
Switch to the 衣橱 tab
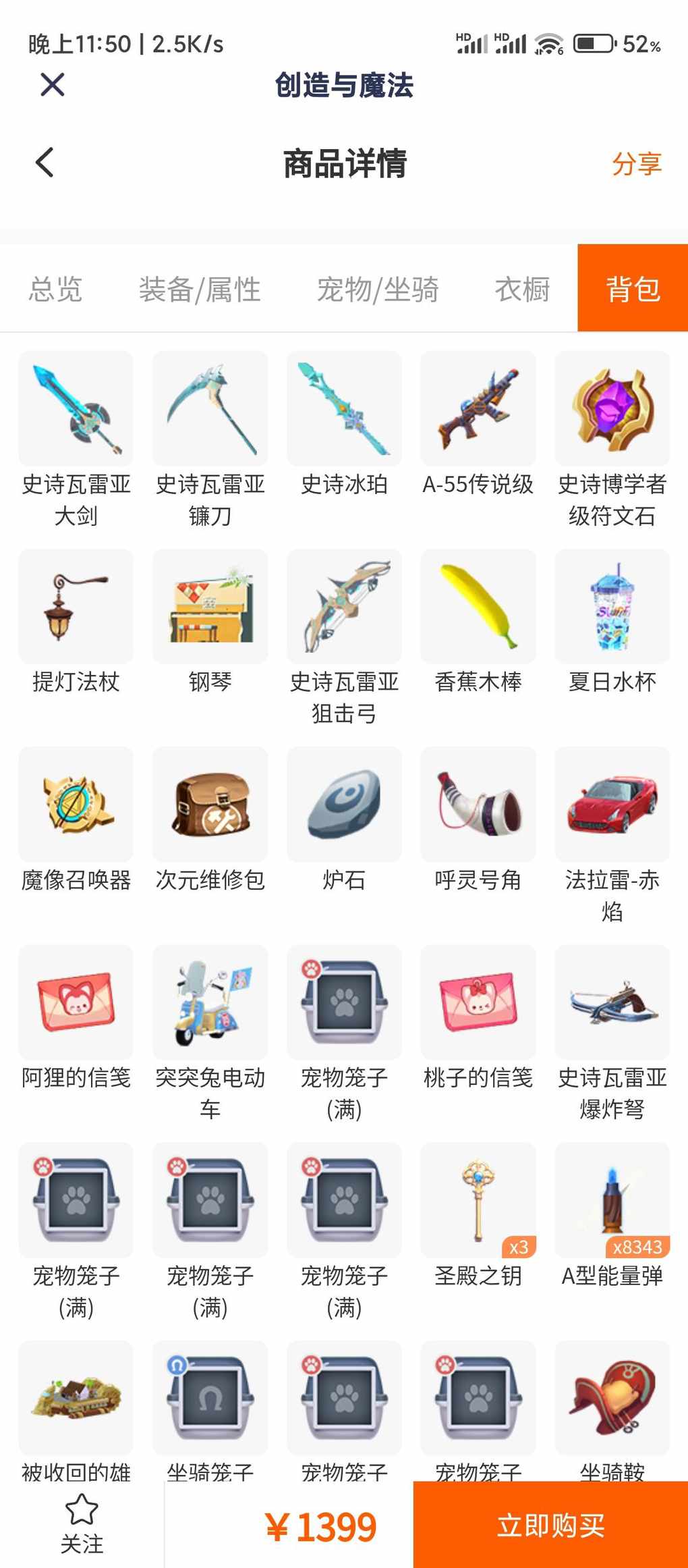tap(523, 289)
